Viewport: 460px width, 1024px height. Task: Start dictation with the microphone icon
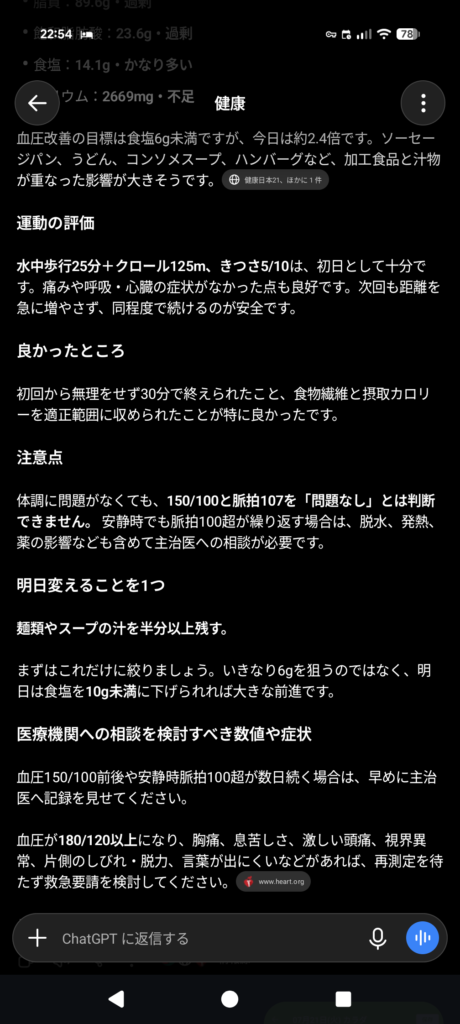tap(377, 938)
